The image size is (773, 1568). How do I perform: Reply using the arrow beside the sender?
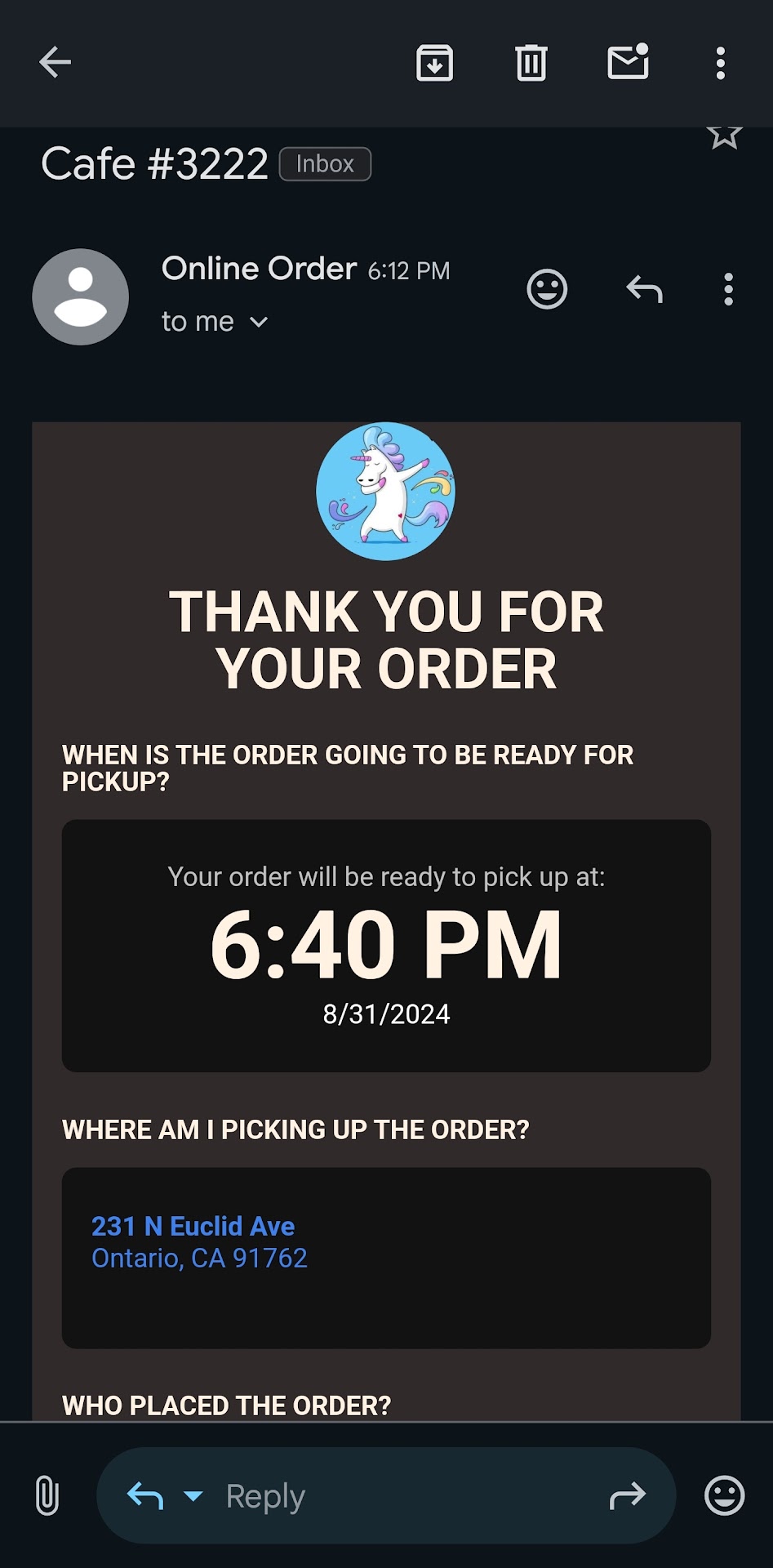click(x=644, y=289)
